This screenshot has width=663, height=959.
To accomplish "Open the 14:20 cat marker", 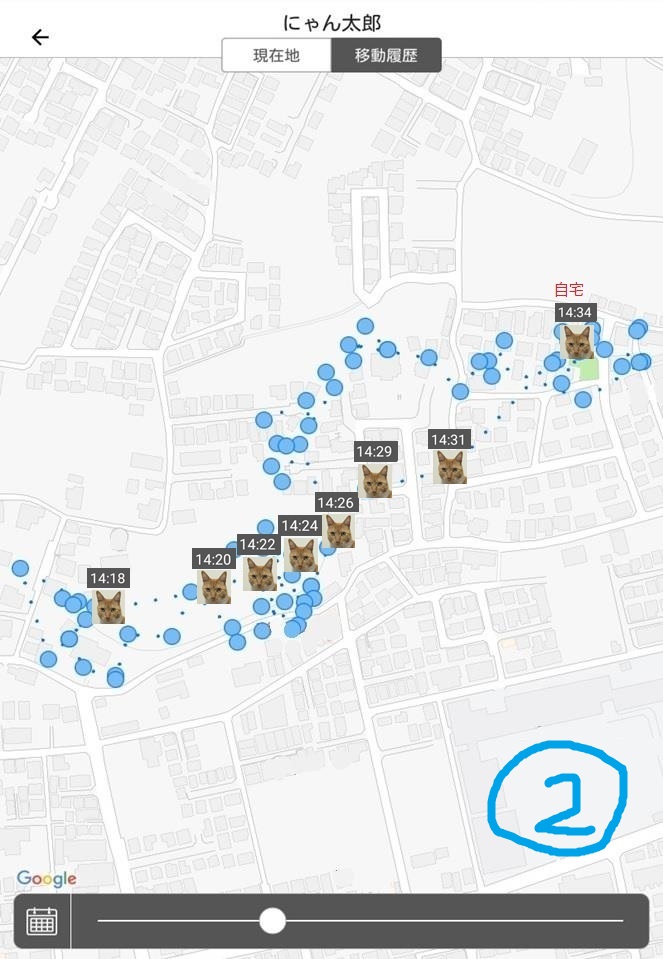I will pyautogui.click(x=214, y=587).
